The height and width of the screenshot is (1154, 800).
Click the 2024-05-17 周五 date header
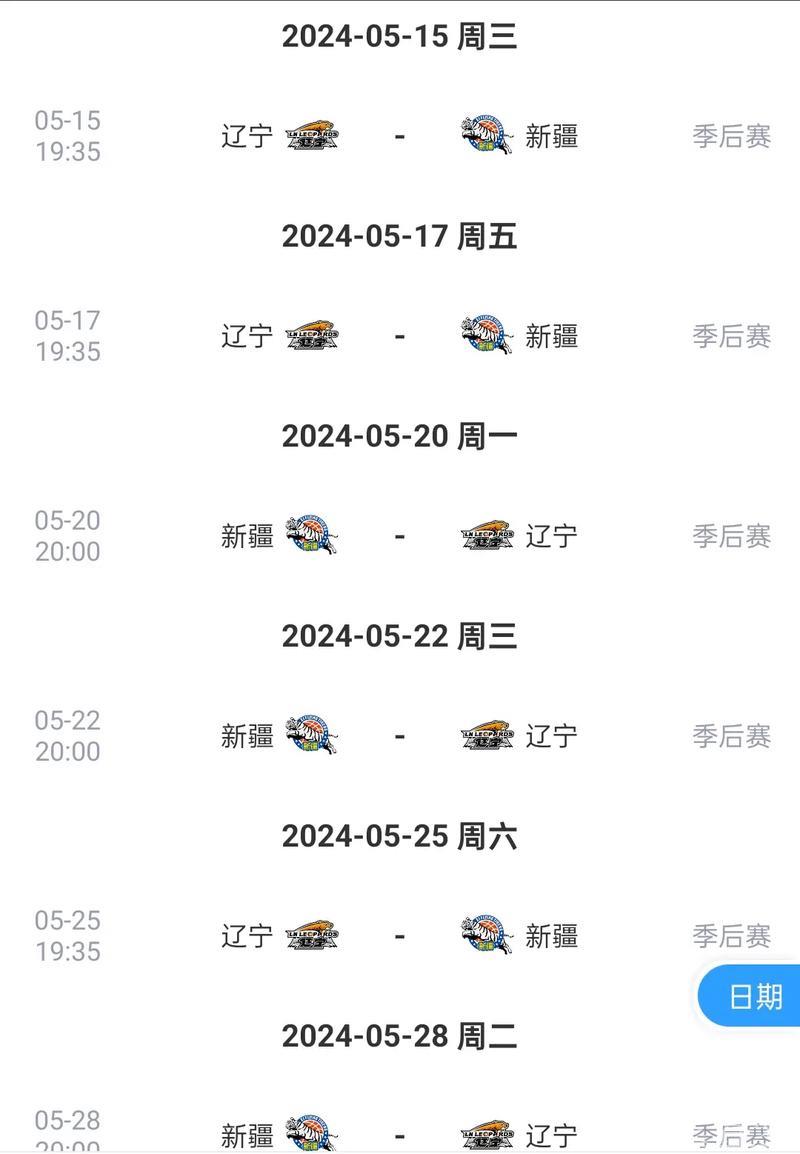pyautogui.click(x=400, y=237)
